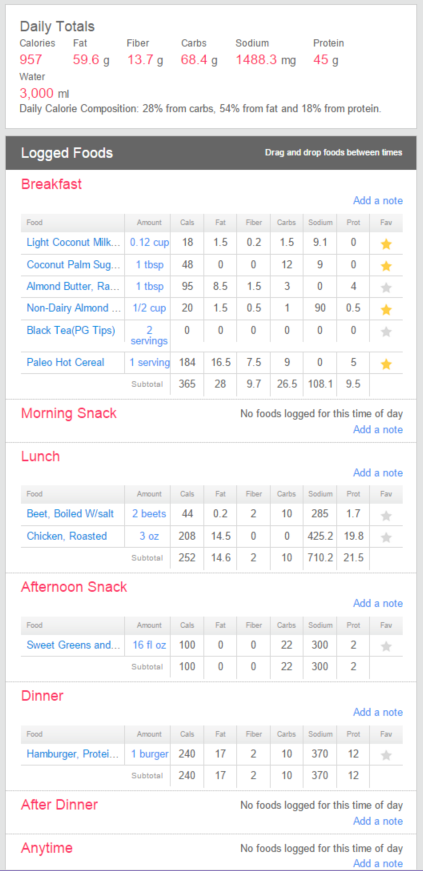Open the Black Tea (PG Tips) entry
The image size is (423, 871).
coord(71,331)
